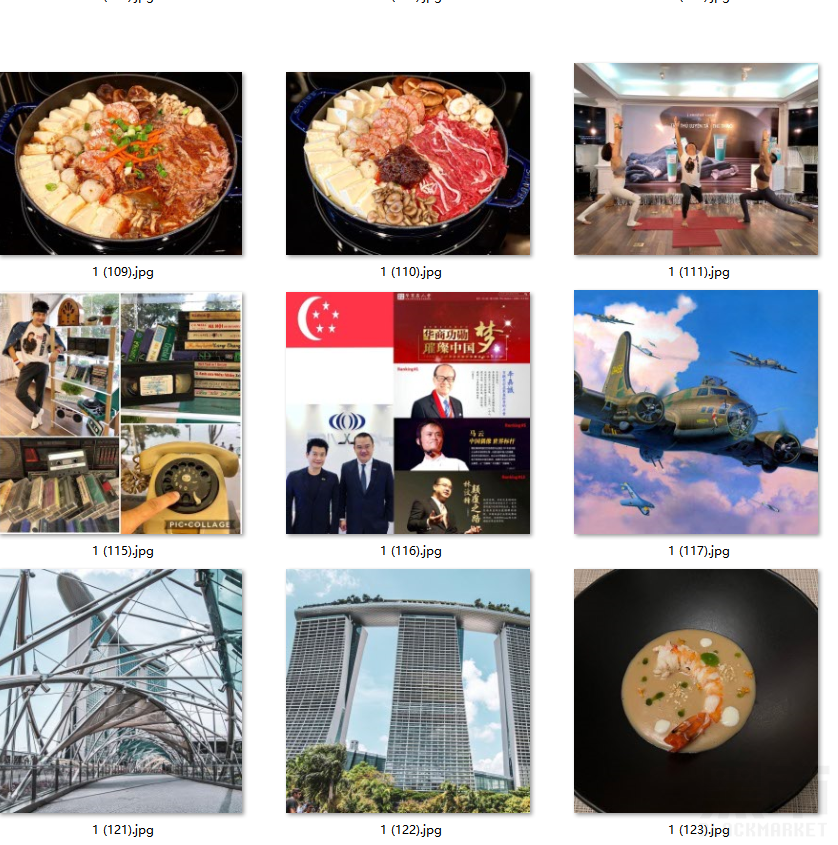Open airplane painting 1 (117).jpg
This screenshot has height=845, width=838.
pos(696,413)
